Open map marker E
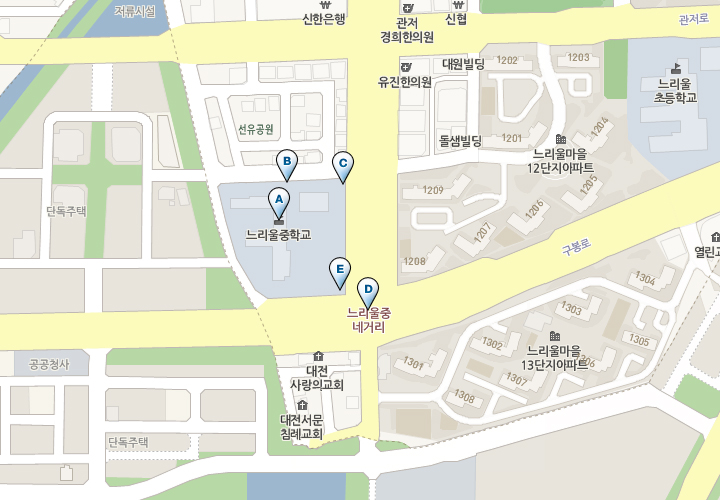The width and height of the screenshot is (720, 500). click(x=340, y=270)
